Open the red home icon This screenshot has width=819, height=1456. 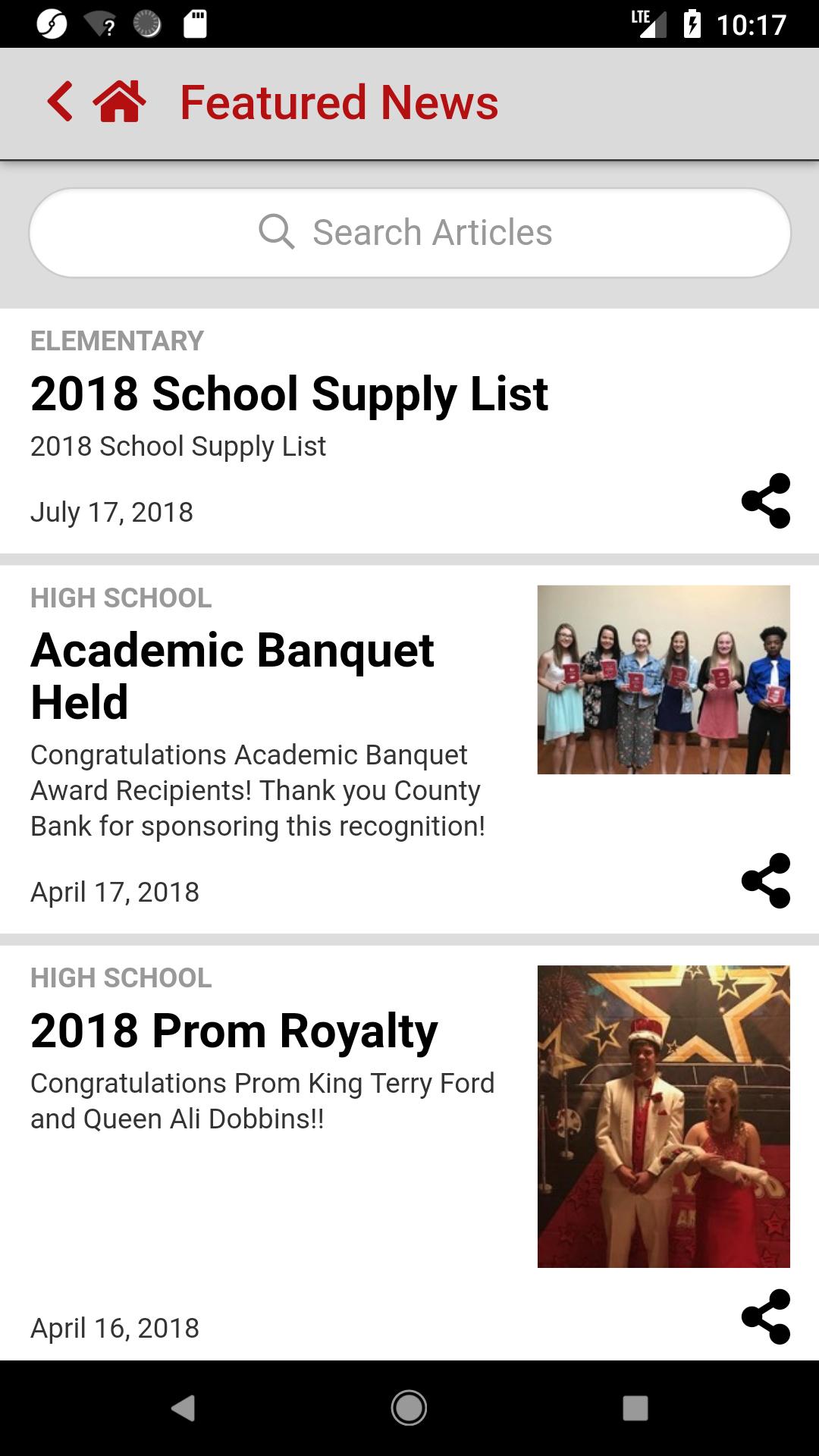120,102
